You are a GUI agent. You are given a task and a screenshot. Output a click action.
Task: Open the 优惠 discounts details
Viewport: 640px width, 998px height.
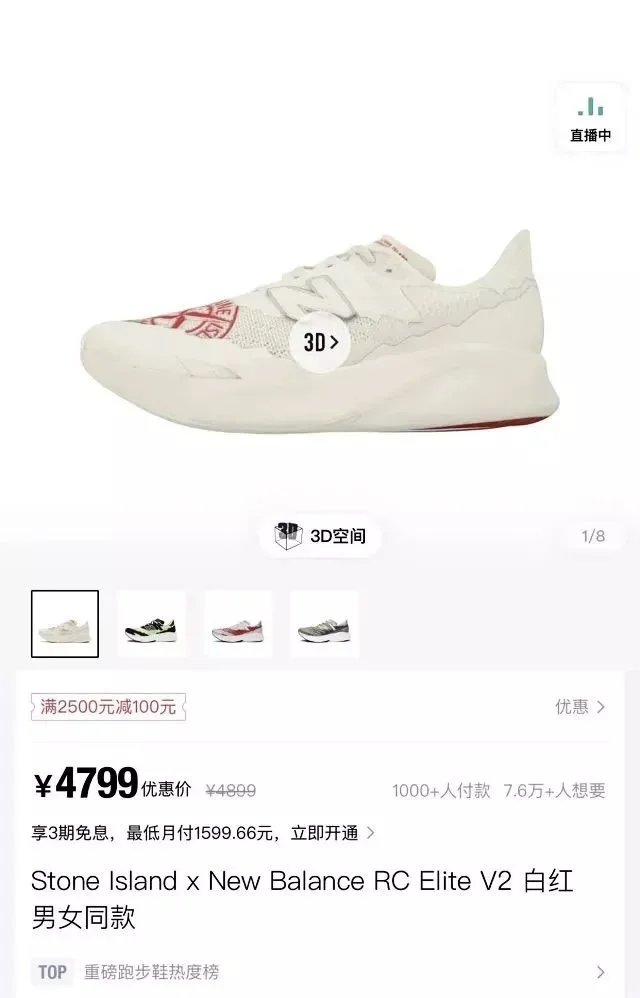click(x=580, y=707)
